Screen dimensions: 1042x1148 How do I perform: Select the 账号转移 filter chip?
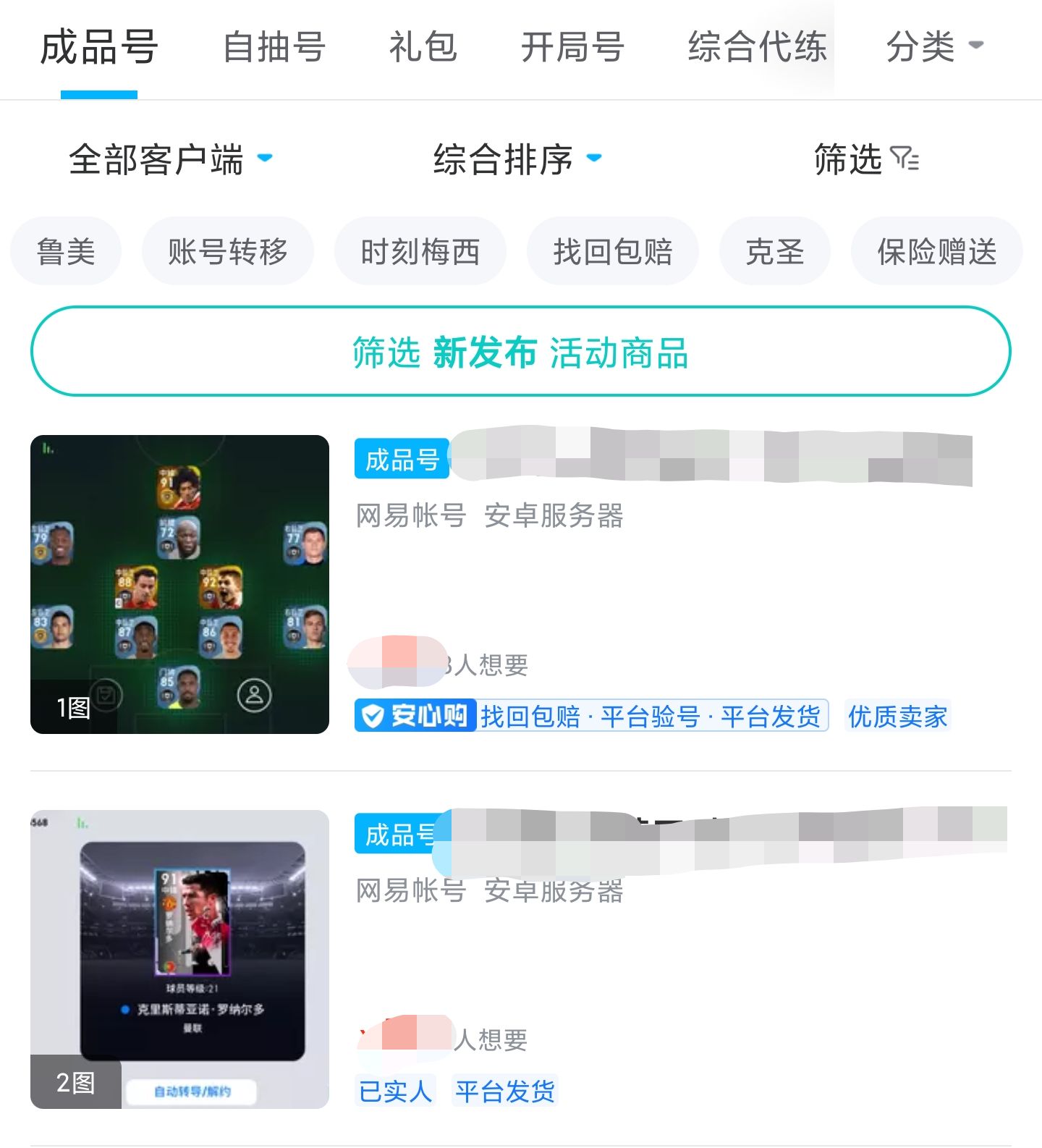(228, 251)
